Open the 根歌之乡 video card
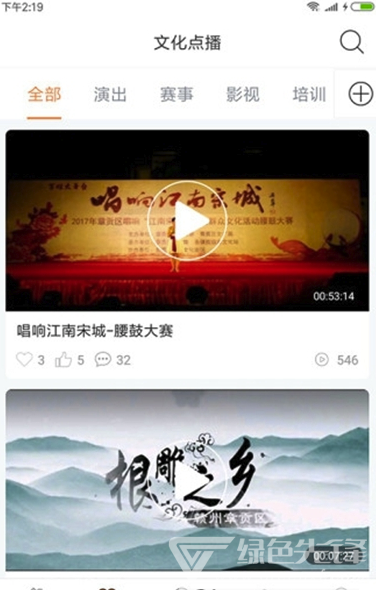The image size is (376, 590). (187, 480)
